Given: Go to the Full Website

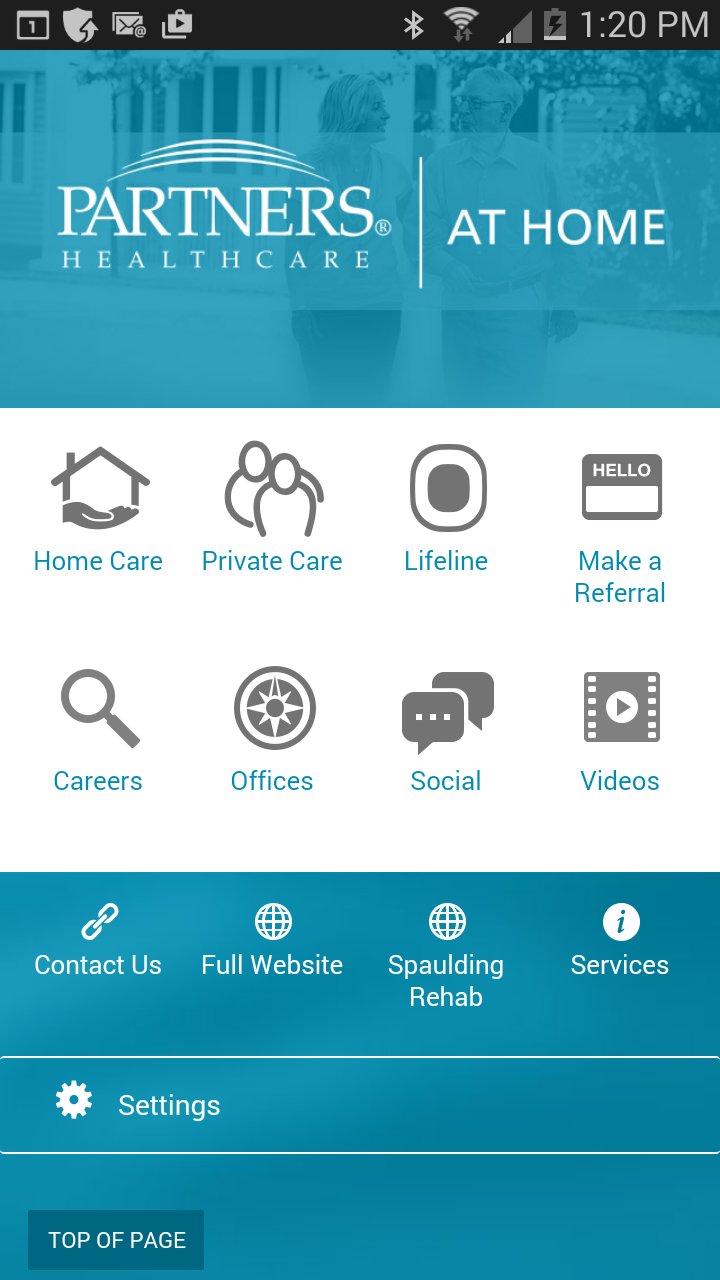Looking at the screenshot, I should coord(272,941).
